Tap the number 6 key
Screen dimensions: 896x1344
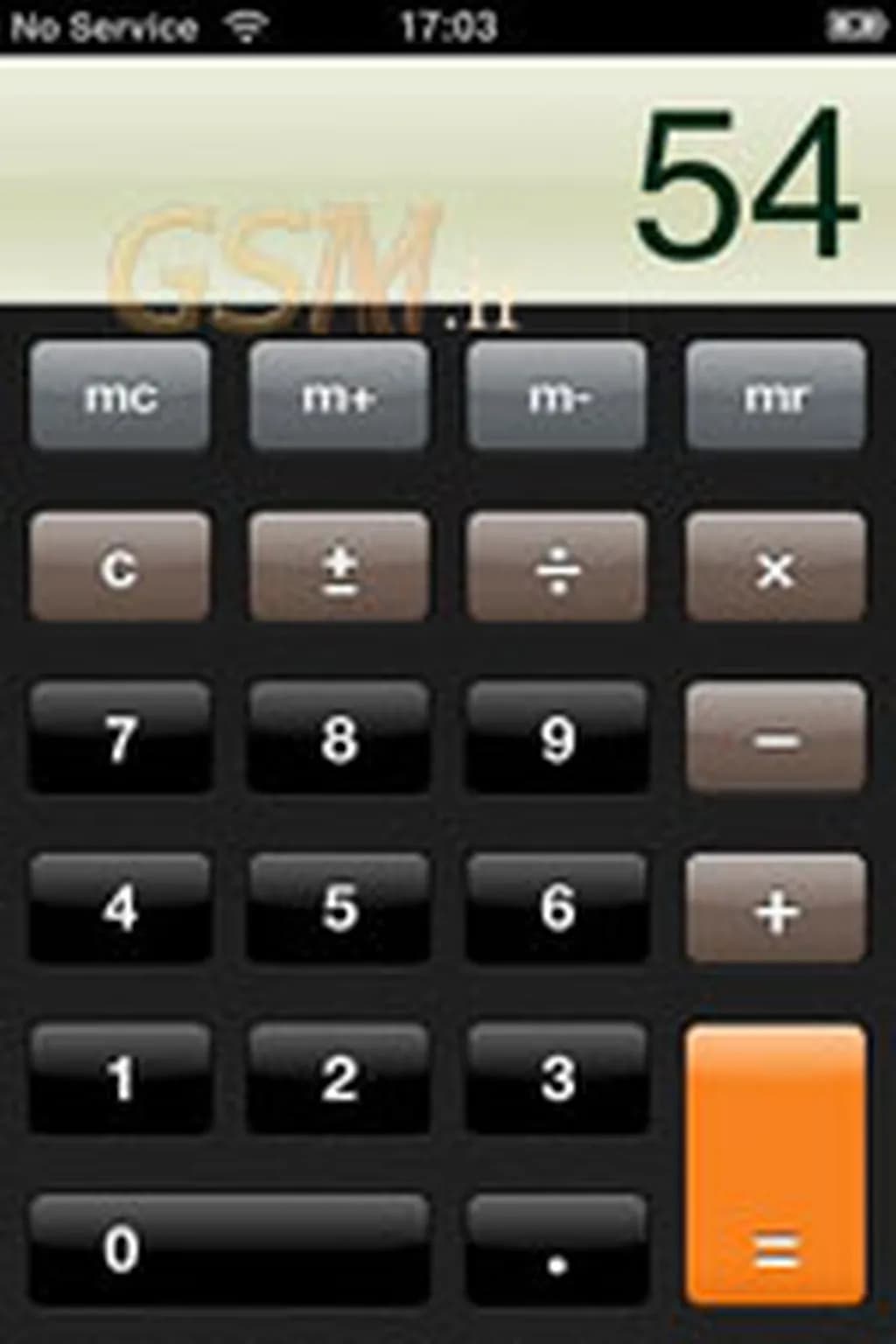click(557, 906)
